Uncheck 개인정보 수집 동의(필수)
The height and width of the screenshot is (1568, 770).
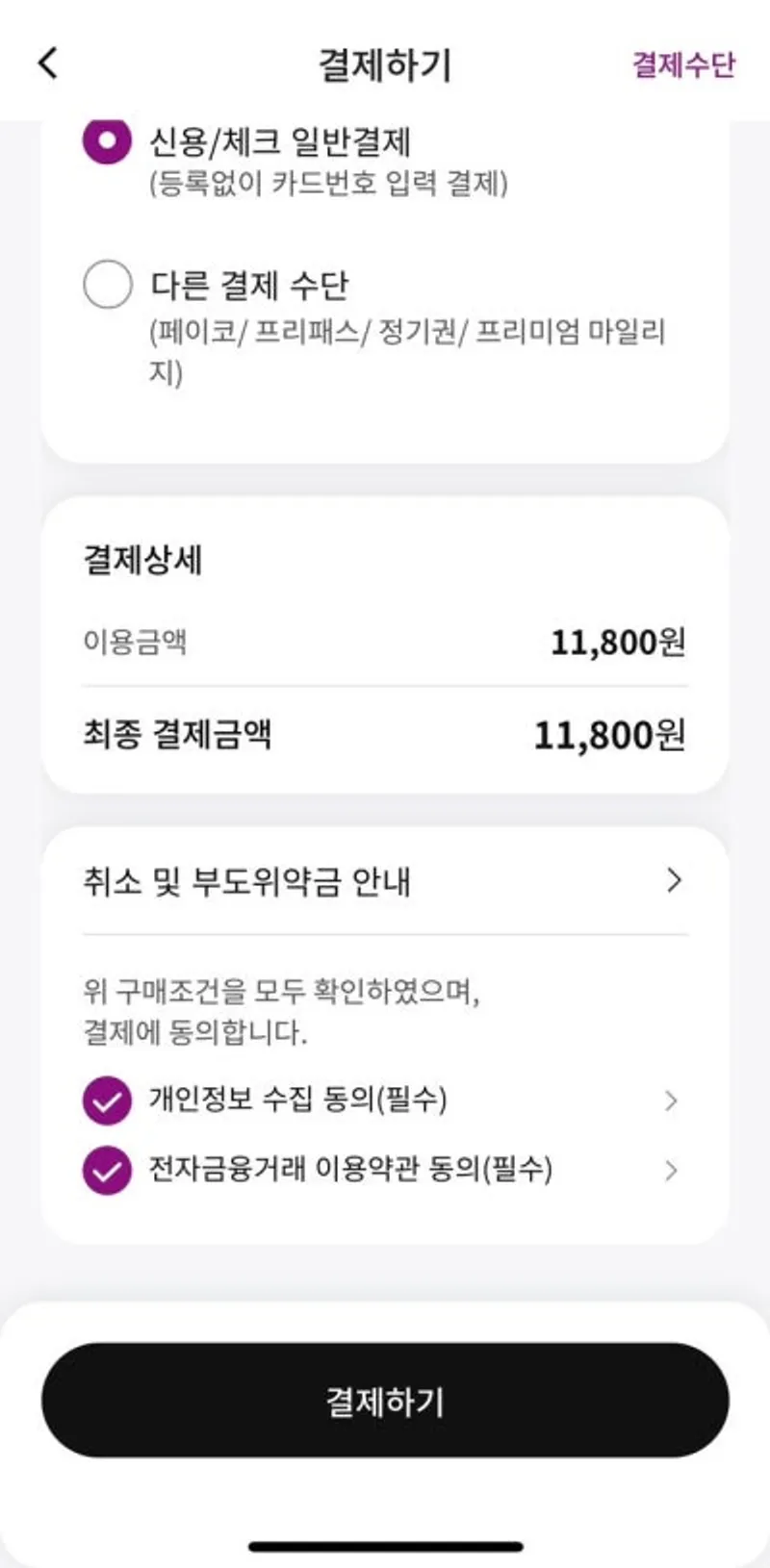[107, 1100]
